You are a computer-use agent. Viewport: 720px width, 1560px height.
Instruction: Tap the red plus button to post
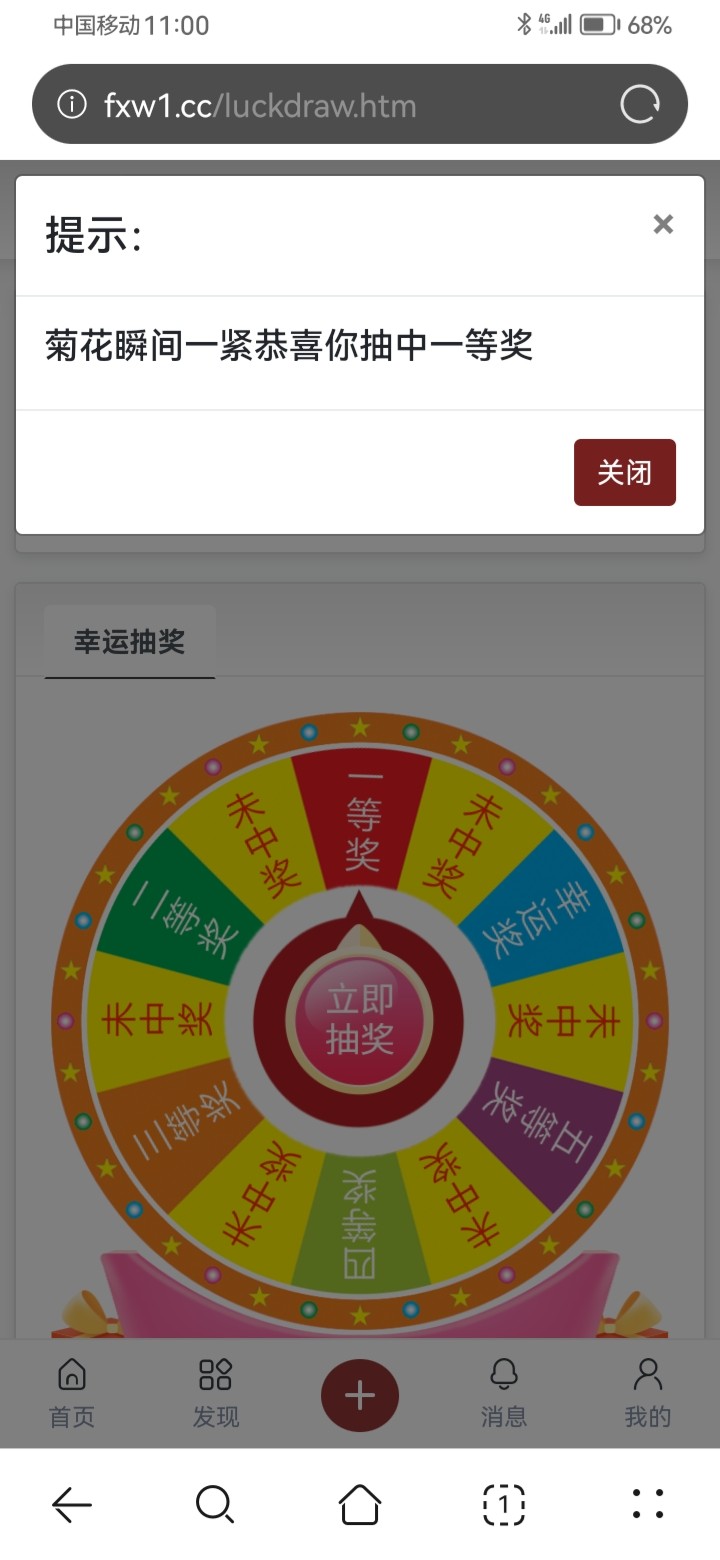360,1395
